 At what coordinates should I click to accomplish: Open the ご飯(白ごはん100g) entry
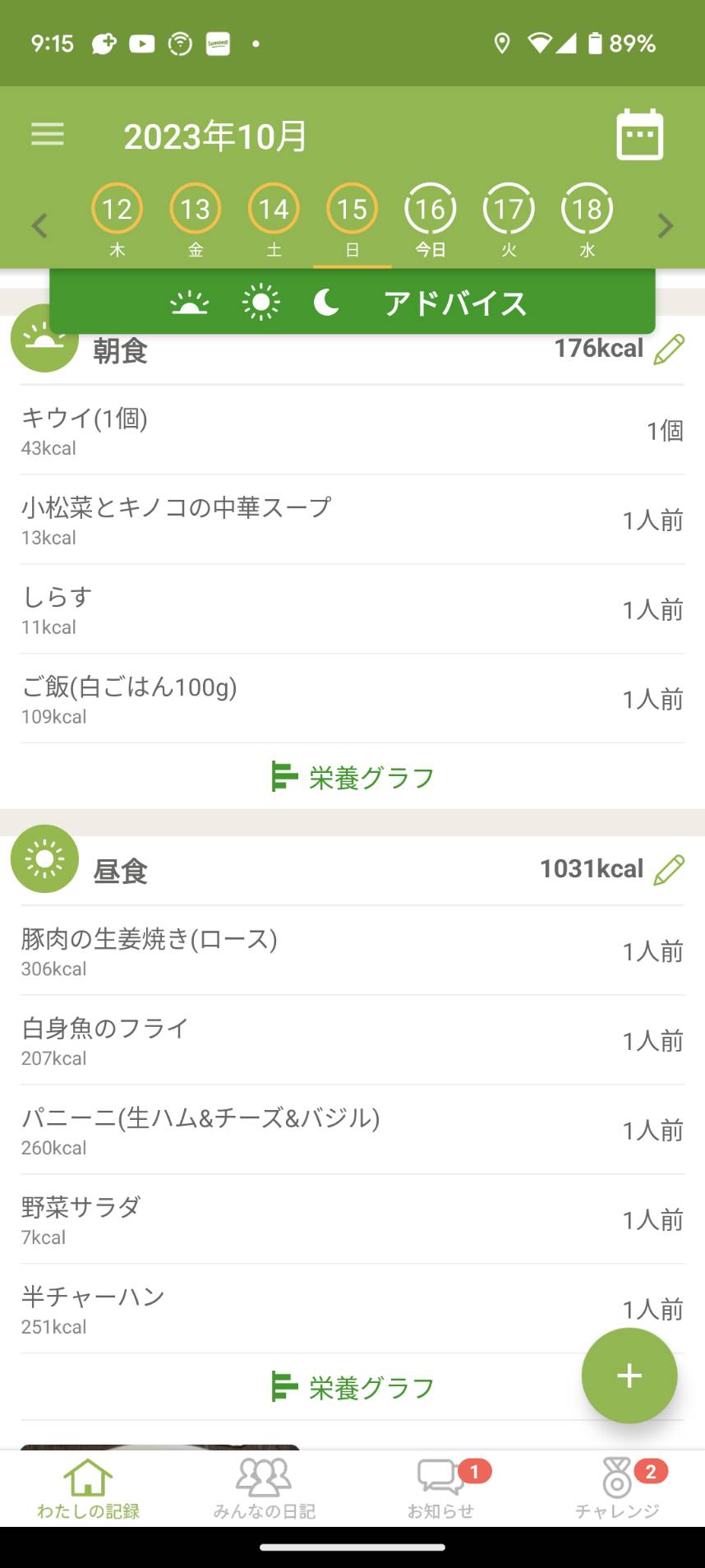pos(352,699)
